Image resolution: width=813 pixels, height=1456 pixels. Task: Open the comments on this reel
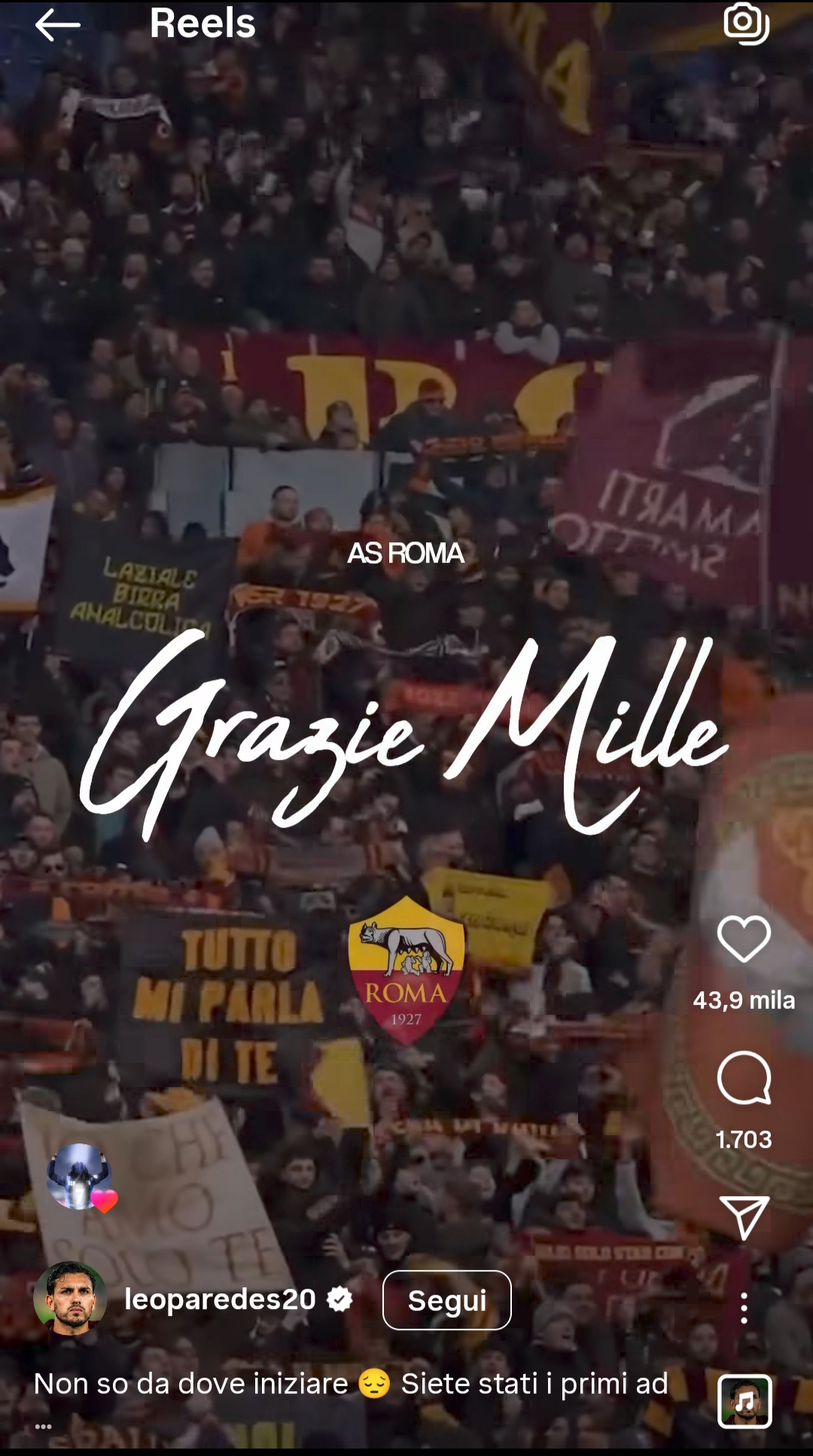[744, 1078]
